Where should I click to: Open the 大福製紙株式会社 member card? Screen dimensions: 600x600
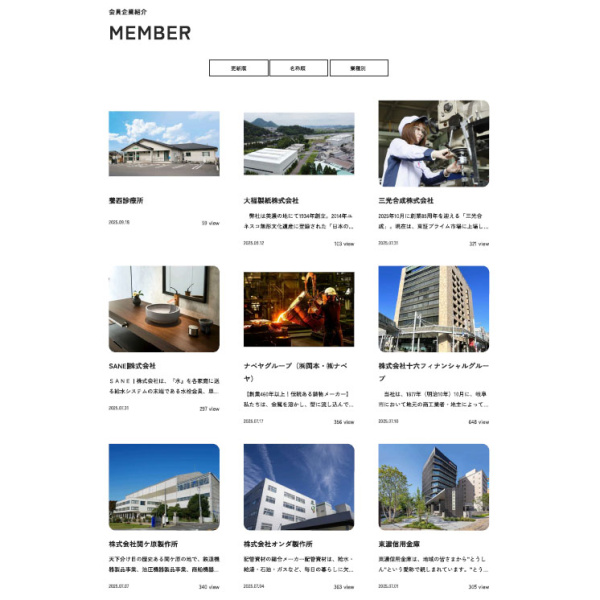pyautogui.click(x=298, y=143)
